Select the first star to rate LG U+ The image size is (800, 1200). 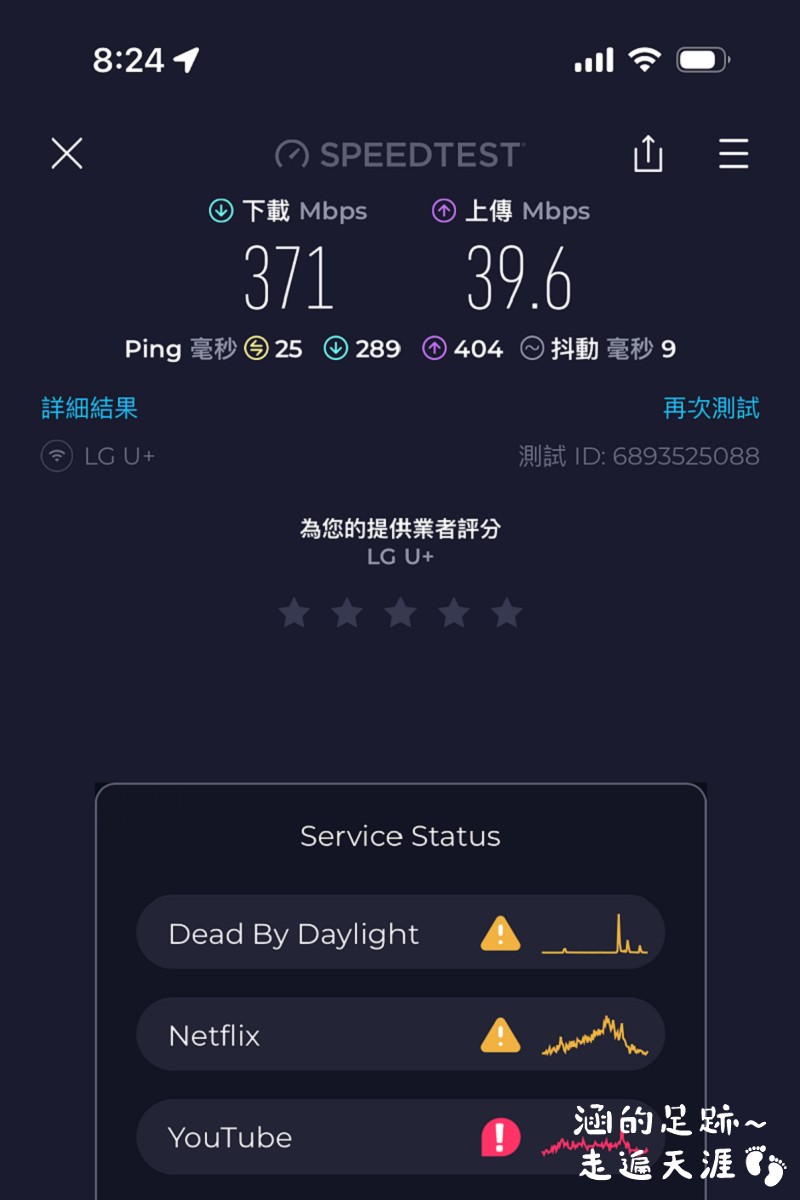click(294, 612)
